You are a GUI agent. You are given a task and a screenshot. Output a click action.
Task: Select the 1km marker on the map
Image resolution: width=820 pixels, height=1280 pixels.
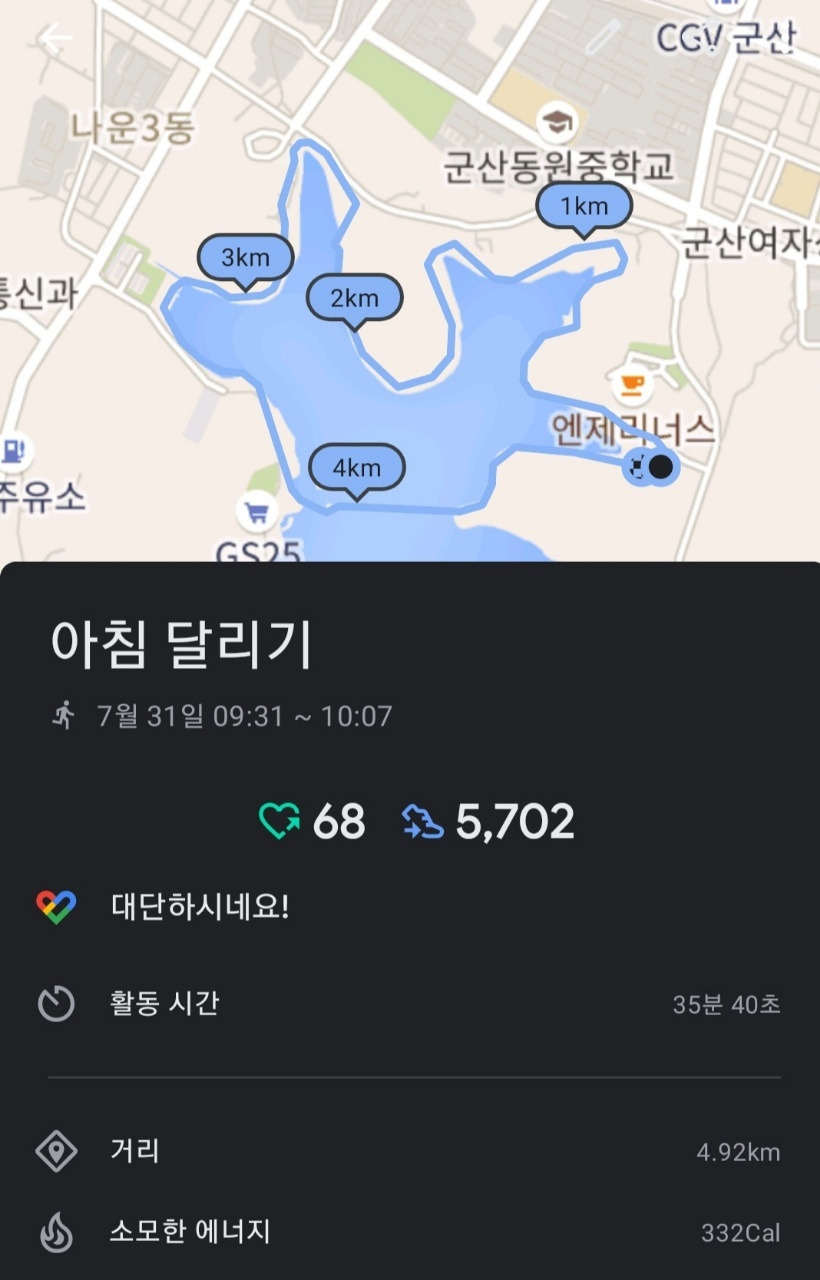[x=583, y=205]
